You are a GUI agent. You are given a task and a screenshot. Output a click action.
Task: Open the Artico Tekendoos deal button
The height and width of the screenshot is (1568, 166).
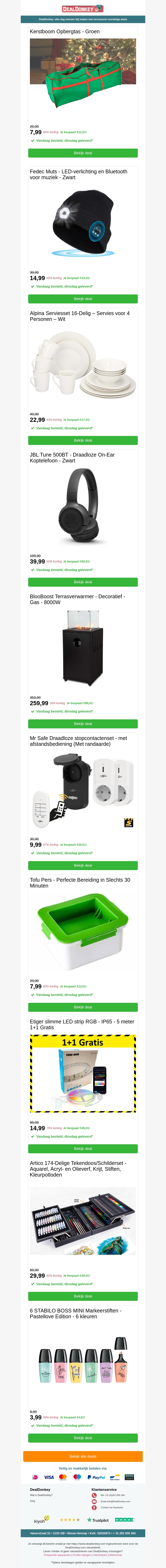pyautogui.click(x=83, y=1296)
